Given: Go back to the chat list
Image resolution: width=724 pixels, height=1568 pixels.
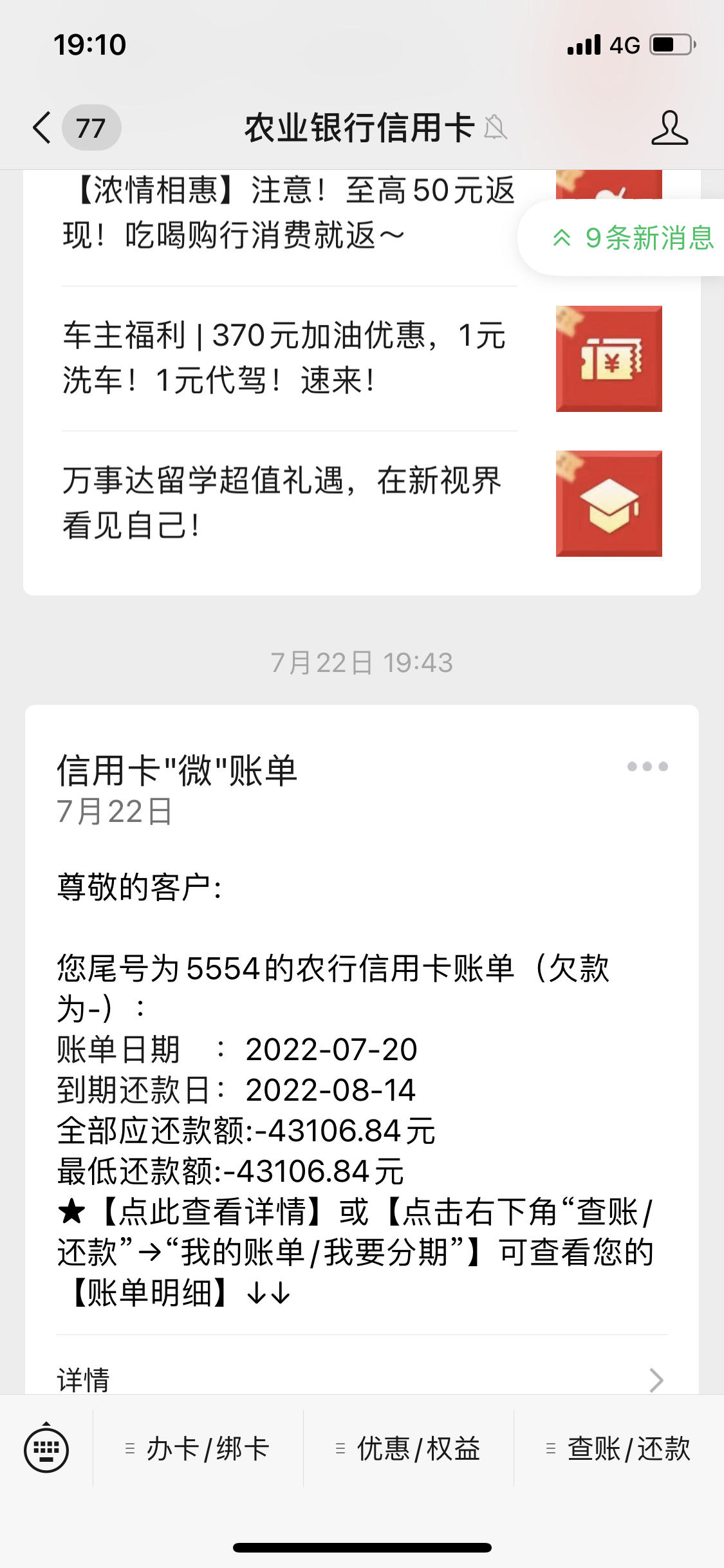Looking at the screenshot, I should click(43, 127).
